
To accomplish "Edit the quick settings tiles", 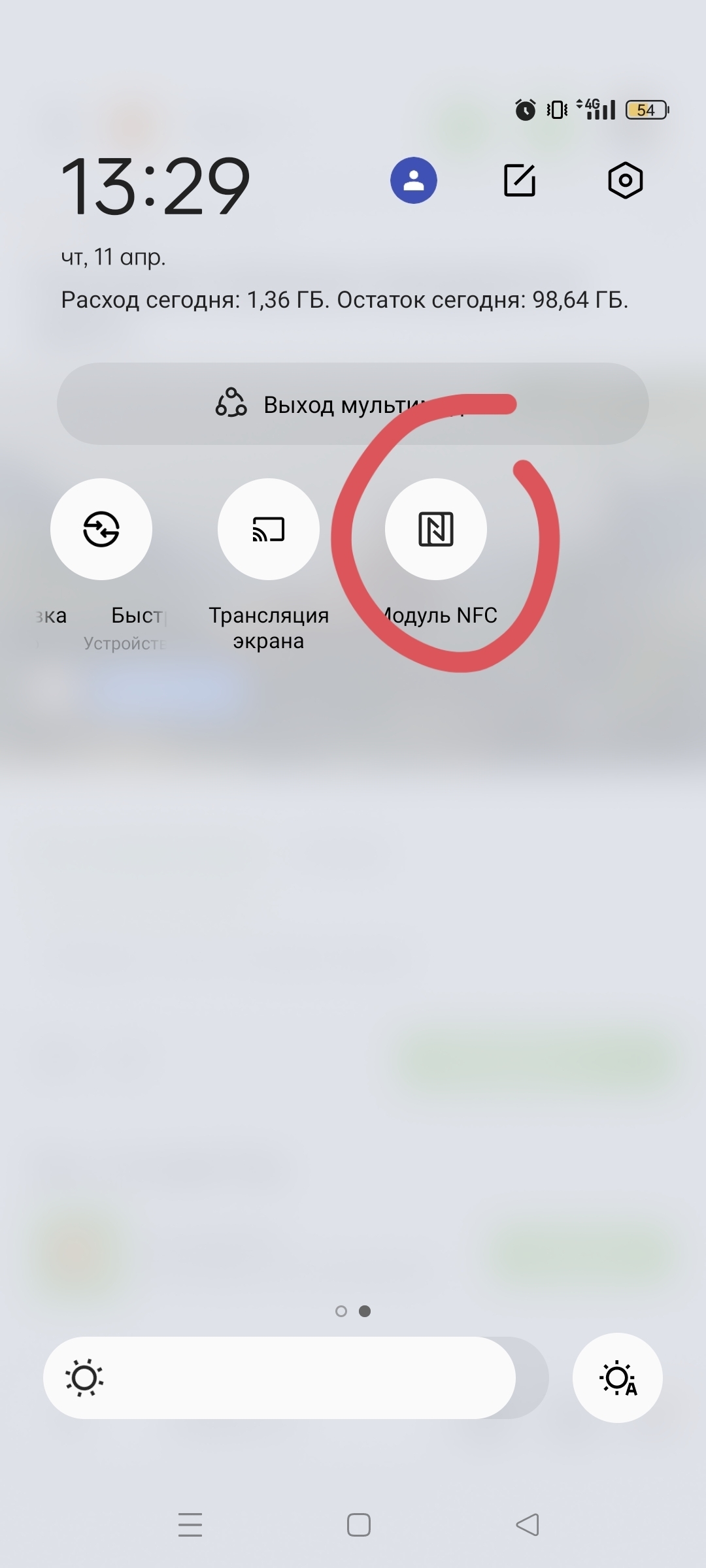I will (520, 180).
